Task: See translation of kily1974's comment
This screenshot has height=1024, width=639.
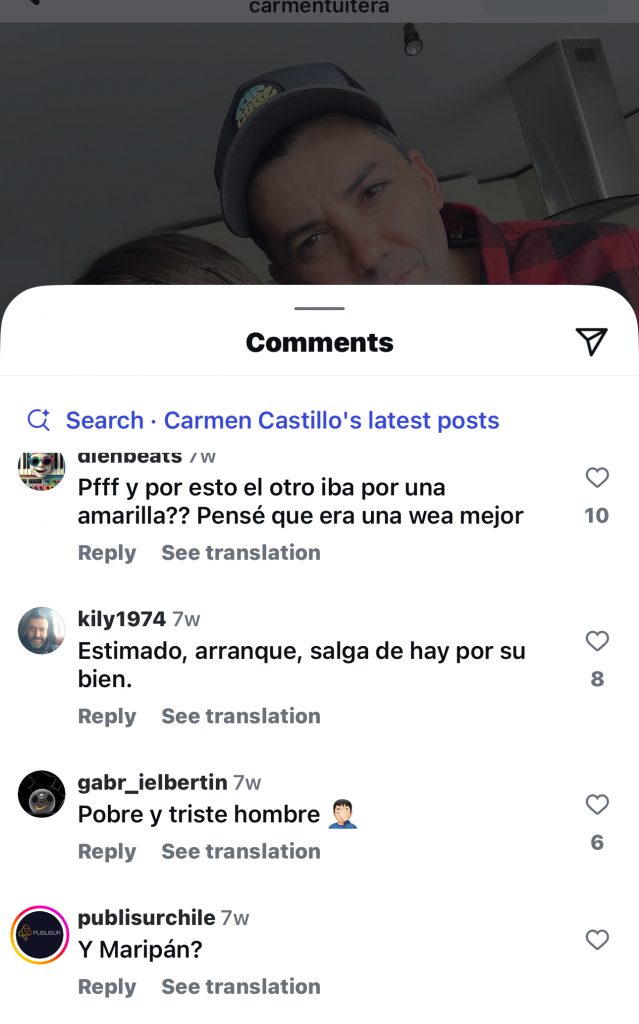Action: coord(241,716)
